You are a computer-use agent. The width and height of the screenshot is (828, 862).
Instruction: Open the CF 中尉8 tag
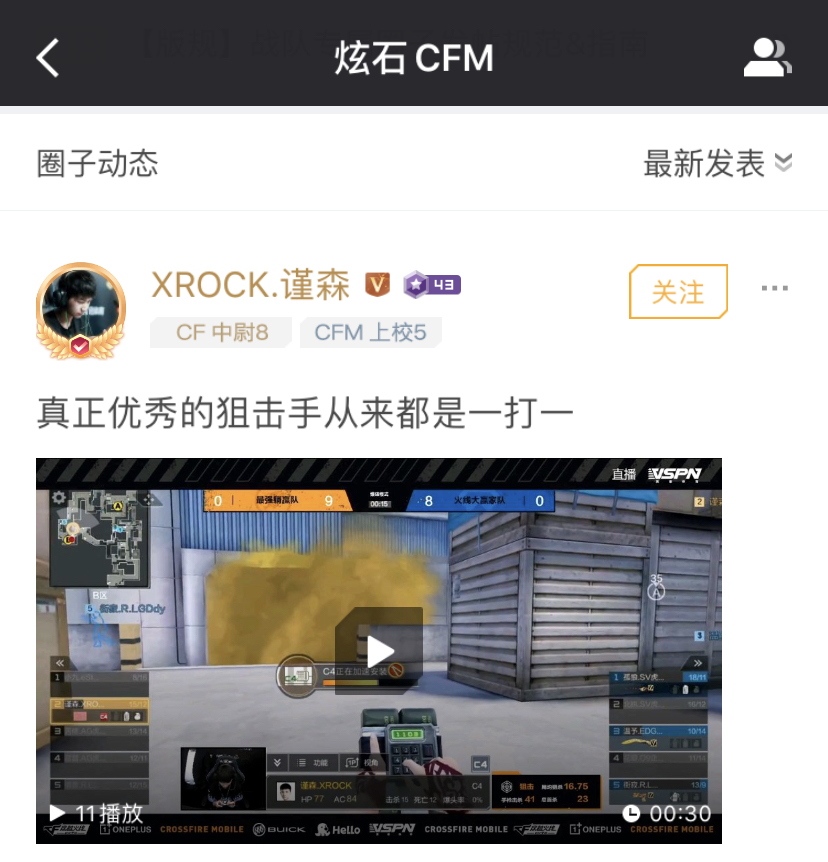click(221, 333)
